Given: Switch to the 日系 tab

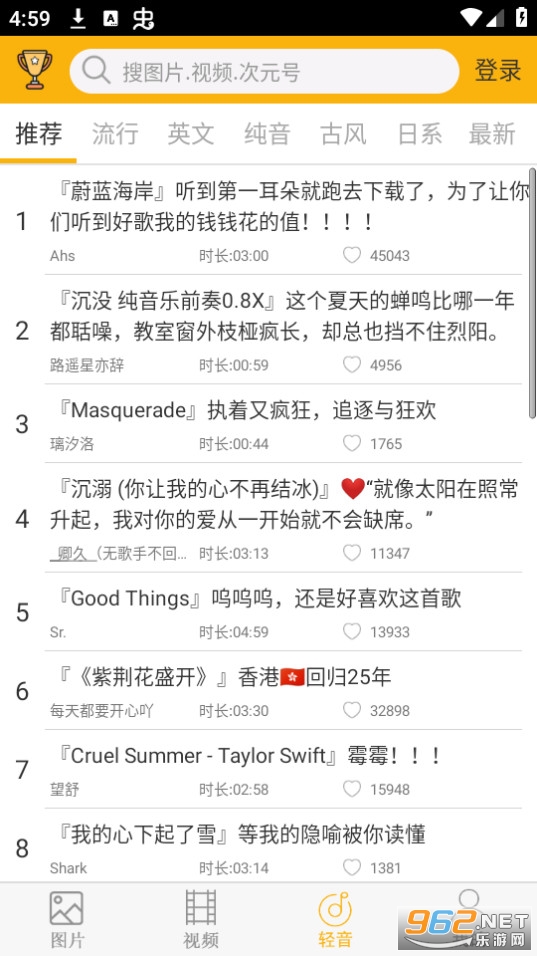Looking at the screenshot, I should (419, 134).
